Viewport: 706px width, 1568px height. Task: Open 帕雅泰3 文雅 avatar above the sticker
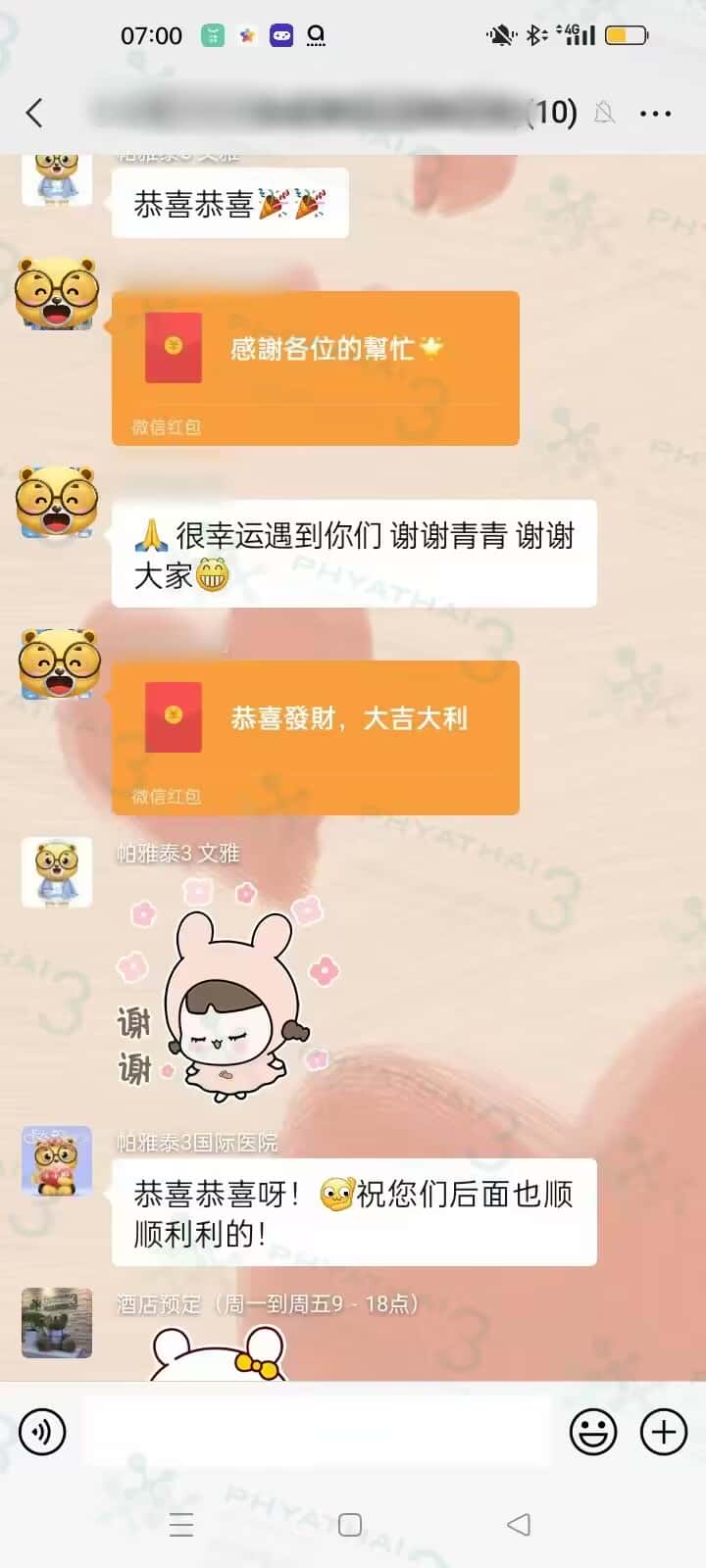[x=57, y=872]
